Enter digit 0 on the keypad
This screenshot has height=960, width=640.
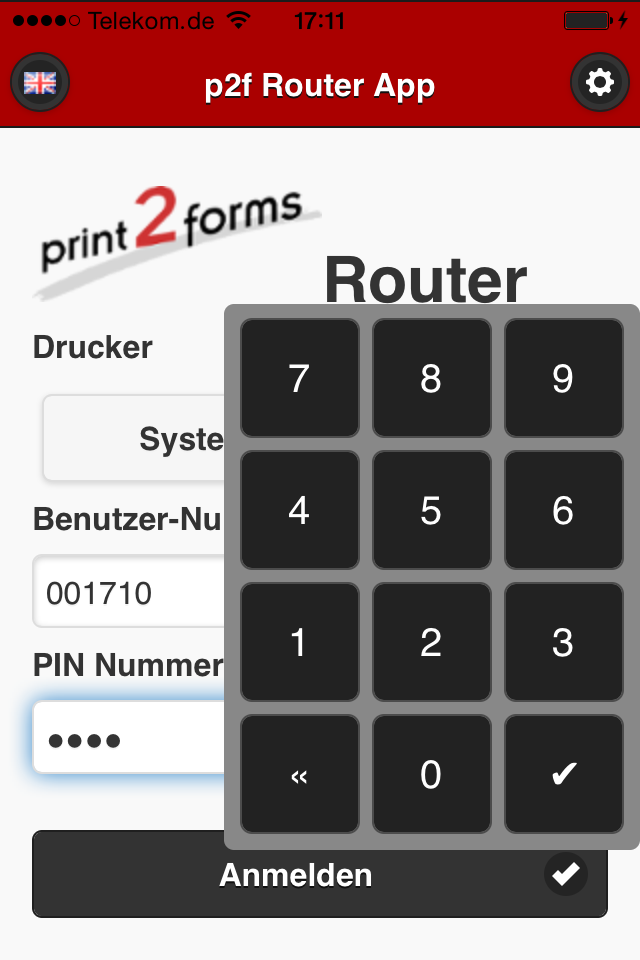point(431,774)
